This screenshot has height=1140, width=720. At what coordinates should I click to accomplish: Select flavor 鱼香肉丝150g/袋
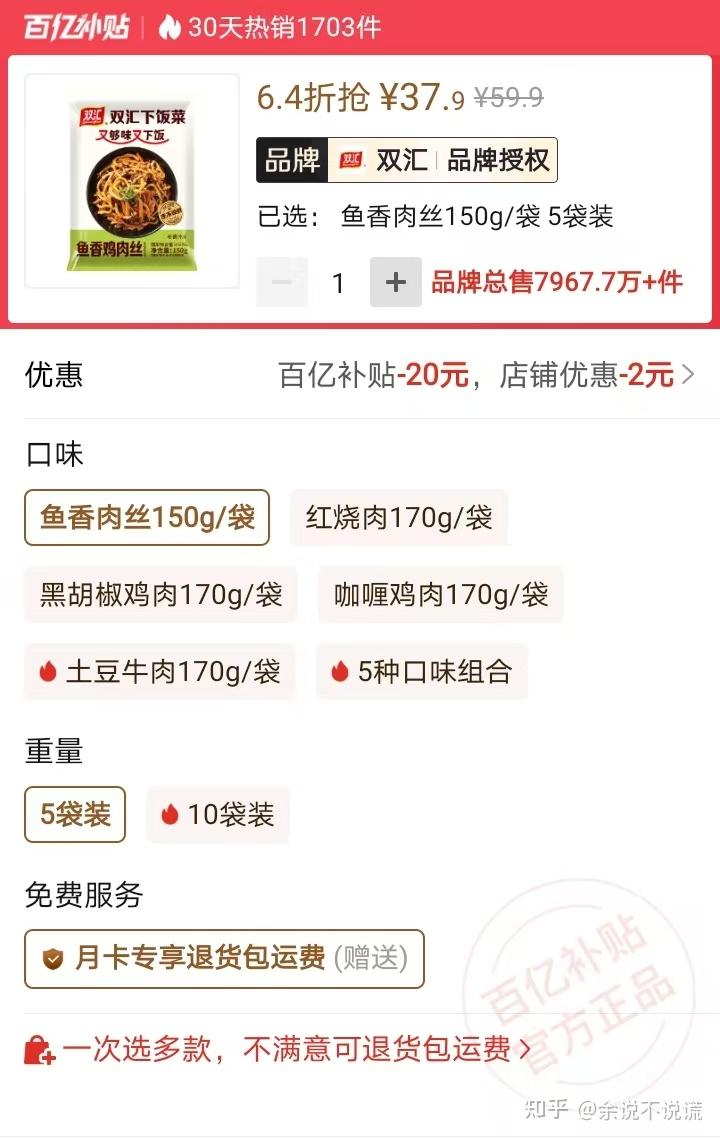[x=147, y=518]
